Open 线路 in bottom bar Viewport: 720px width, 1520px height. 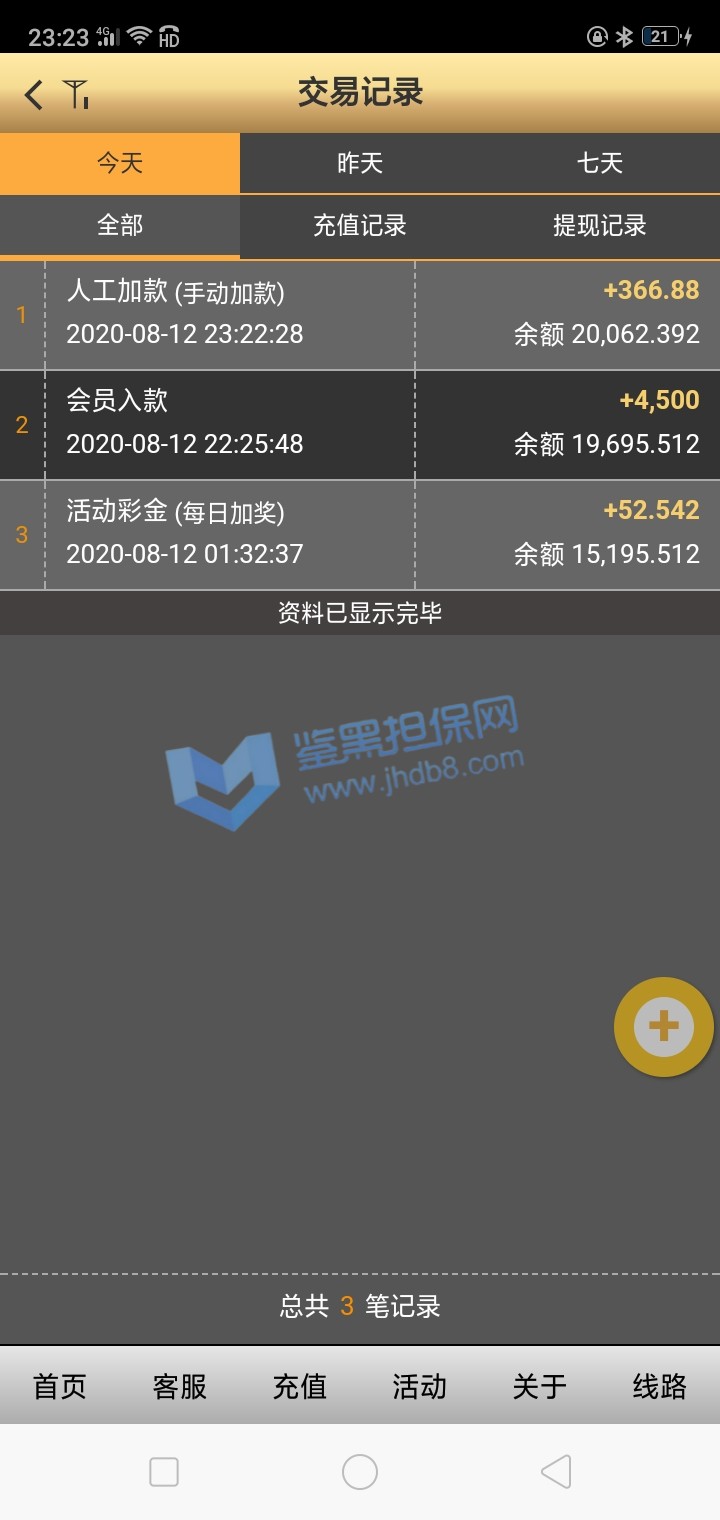(660, 1386)
